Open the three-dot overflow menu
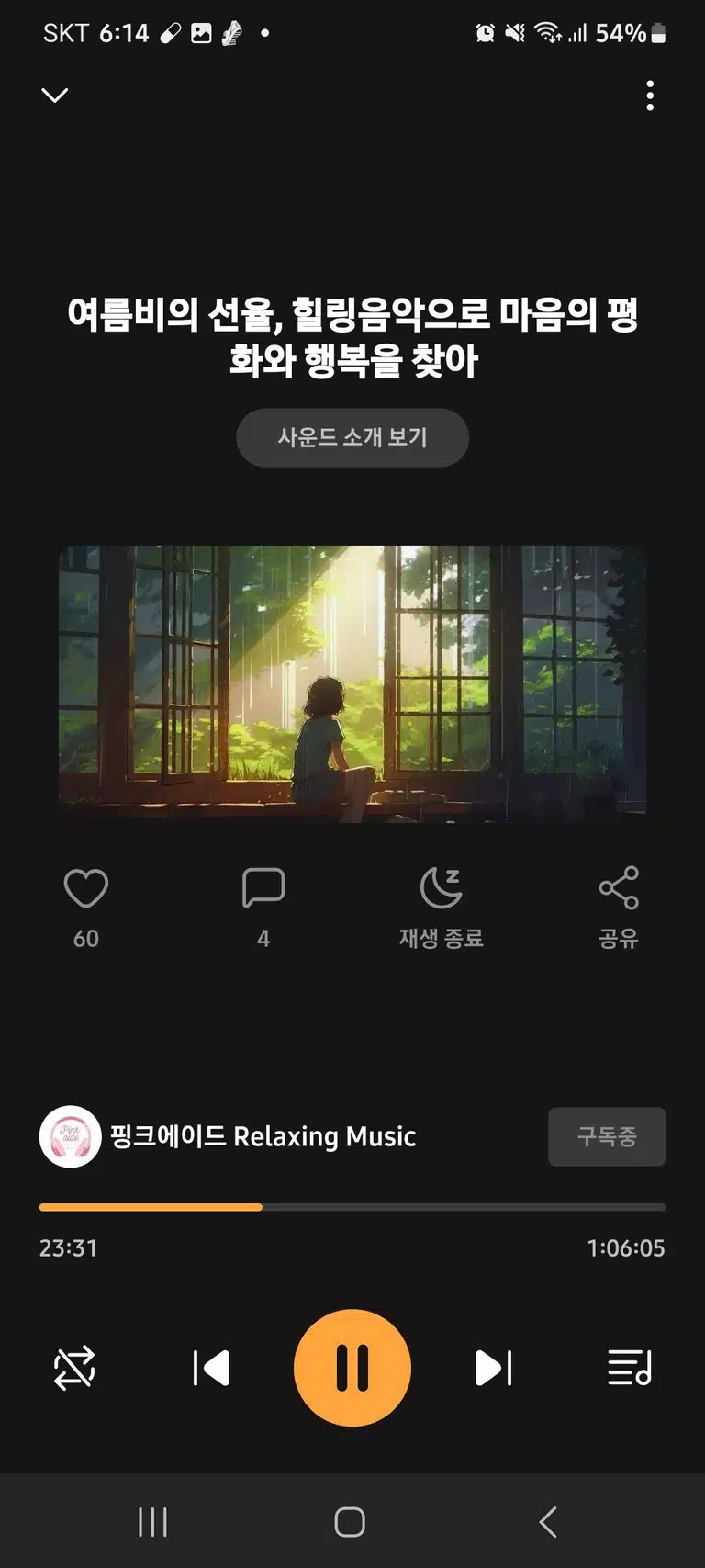 (650, 96)
